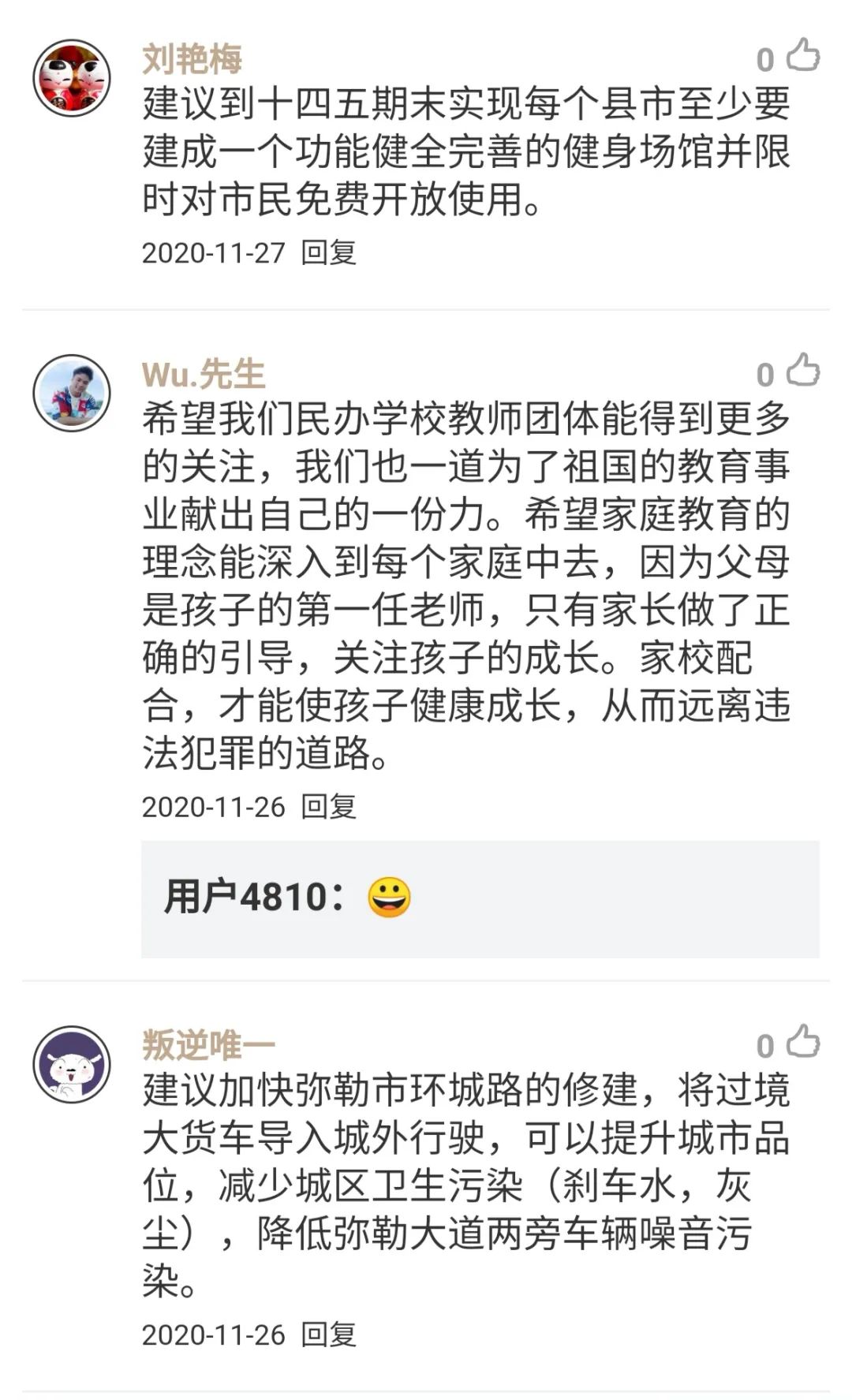Open 刘艳梅's profile avatar

[x=72, y=79]
